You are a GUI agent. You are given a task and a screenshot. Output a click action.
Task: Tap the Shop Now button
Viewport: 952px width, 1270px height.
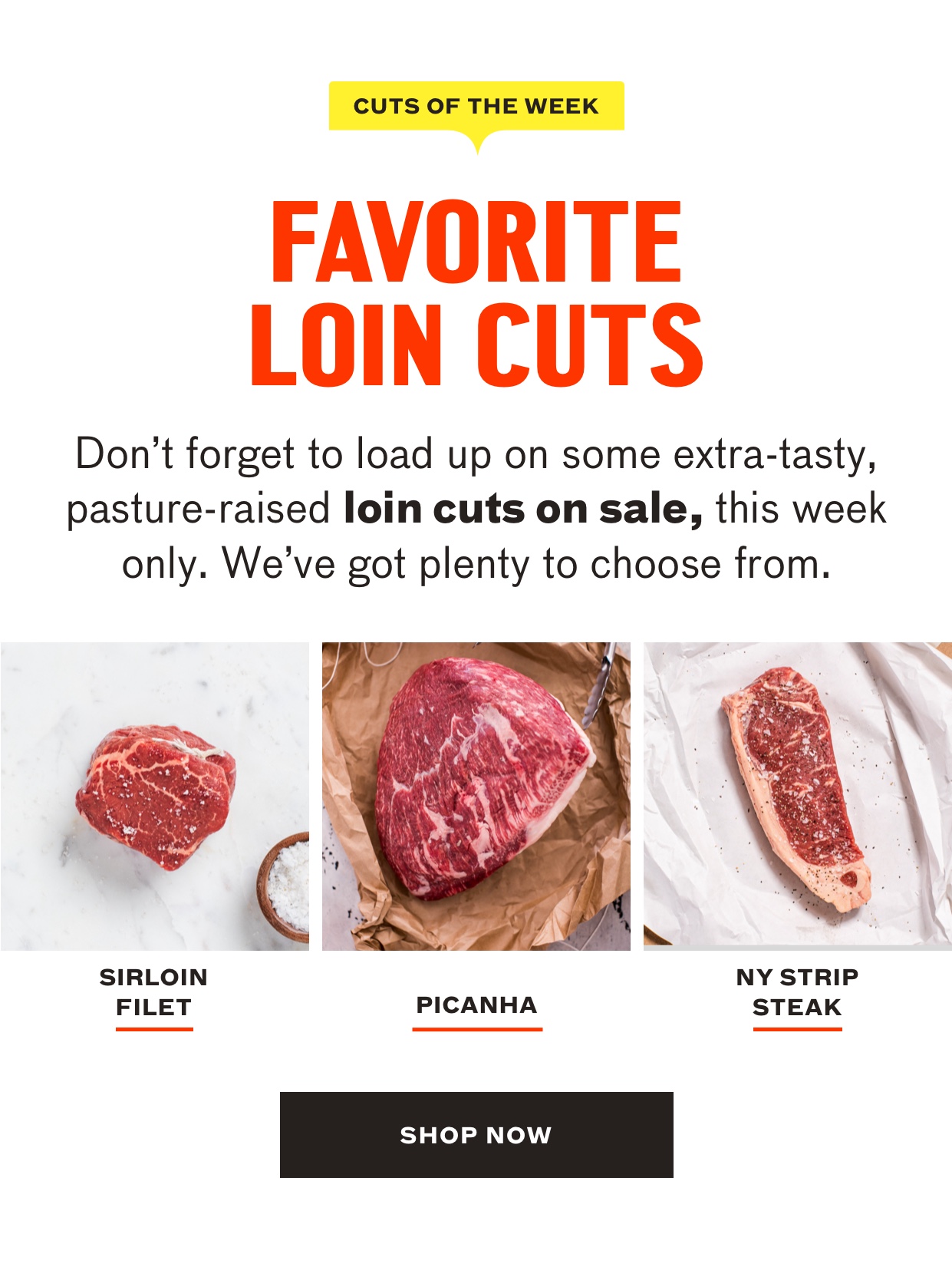476,1134
